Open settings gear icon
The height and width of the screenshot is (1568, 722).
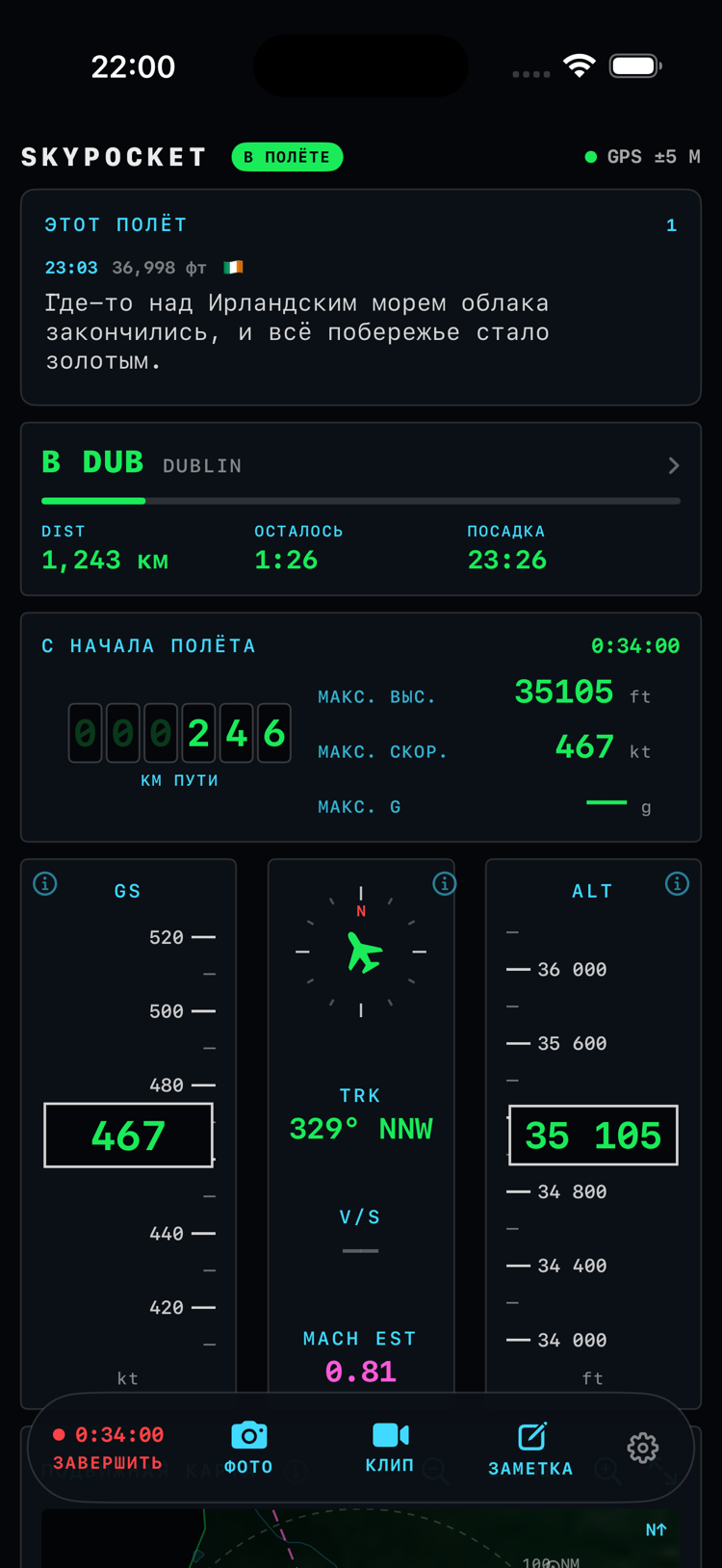[x=643, y=1448]
